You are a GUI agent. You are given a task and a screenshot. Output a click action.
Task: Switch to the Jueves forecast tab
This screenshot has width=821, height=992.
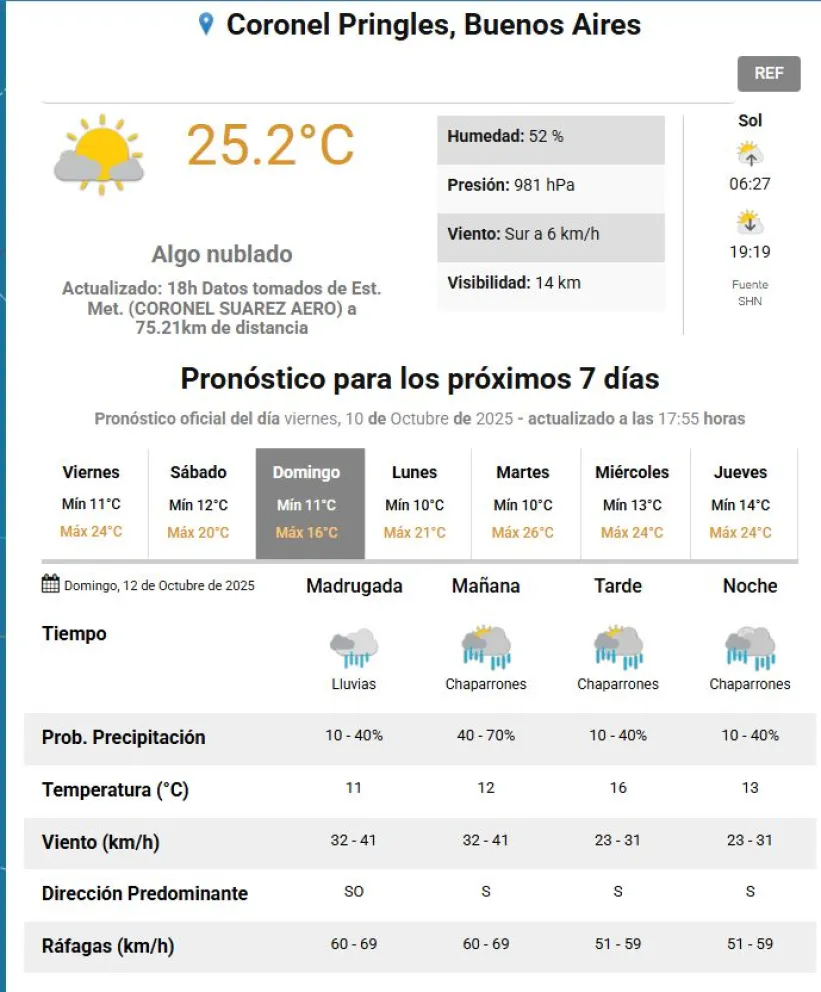tap(741, 503)
